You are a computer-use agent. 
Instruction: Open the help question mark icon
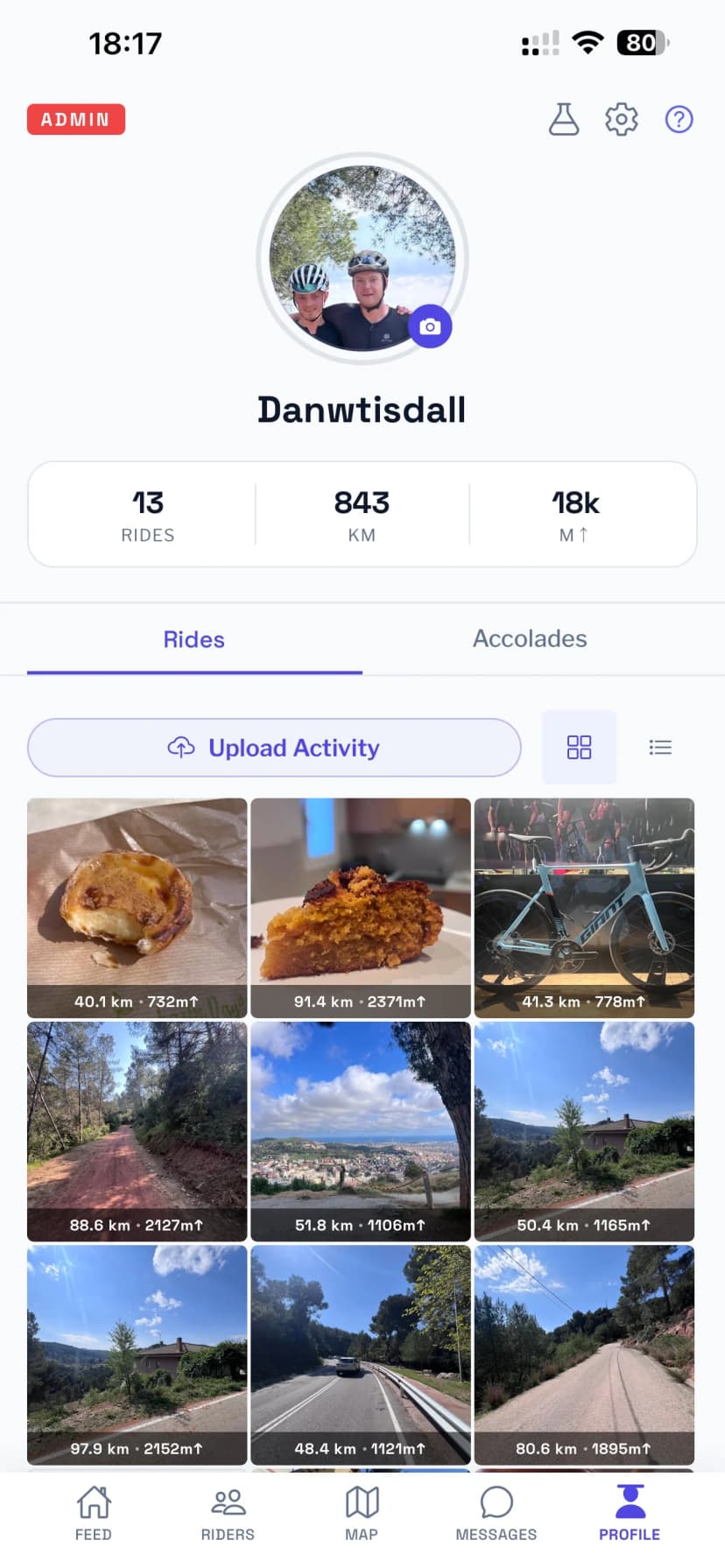(x=679, y=119)
